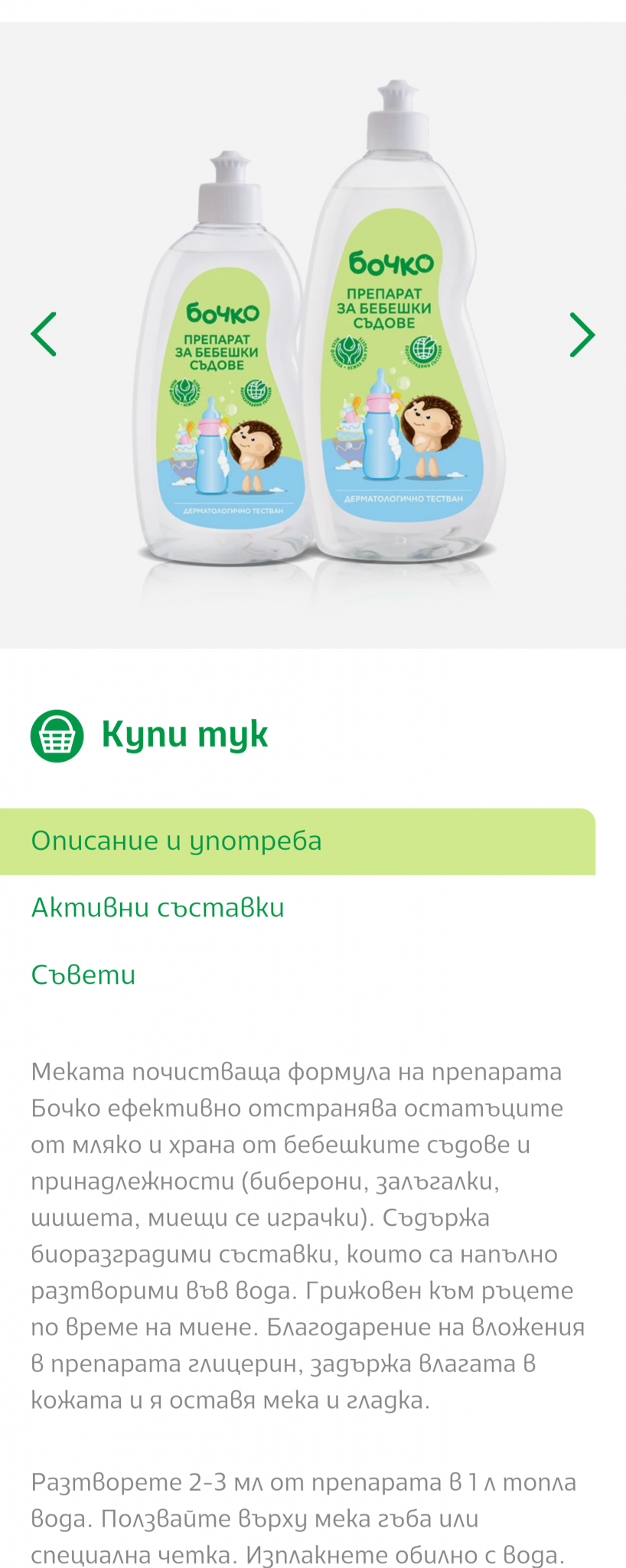Show the previous product image
Image resolution: width=626 pixels, height=1568 pixels.
point(44,335)
